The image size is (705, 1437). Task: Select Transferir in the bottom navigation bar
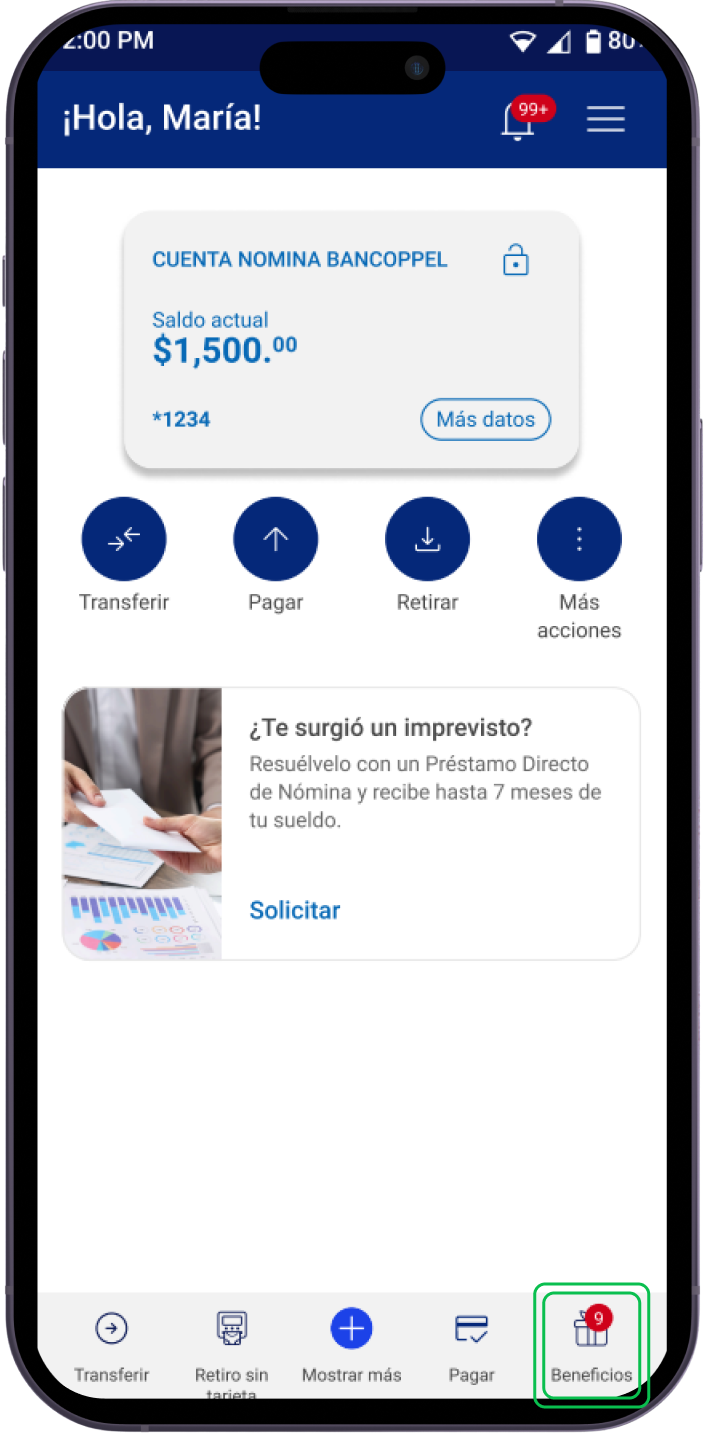pos(111,1345)
